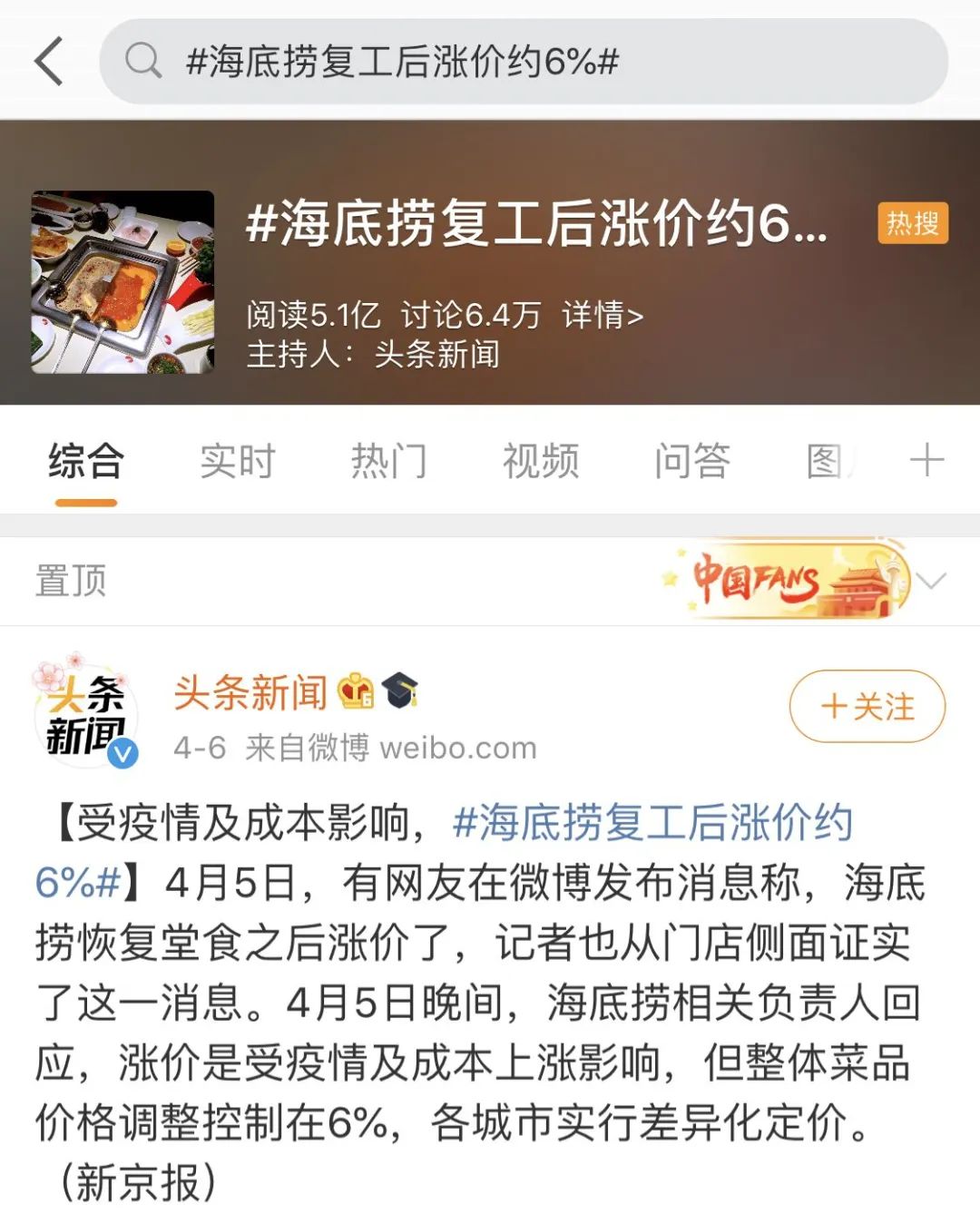Open the 头条新闻 profile avatar
980x1214 pixels.
click(85, 712)
